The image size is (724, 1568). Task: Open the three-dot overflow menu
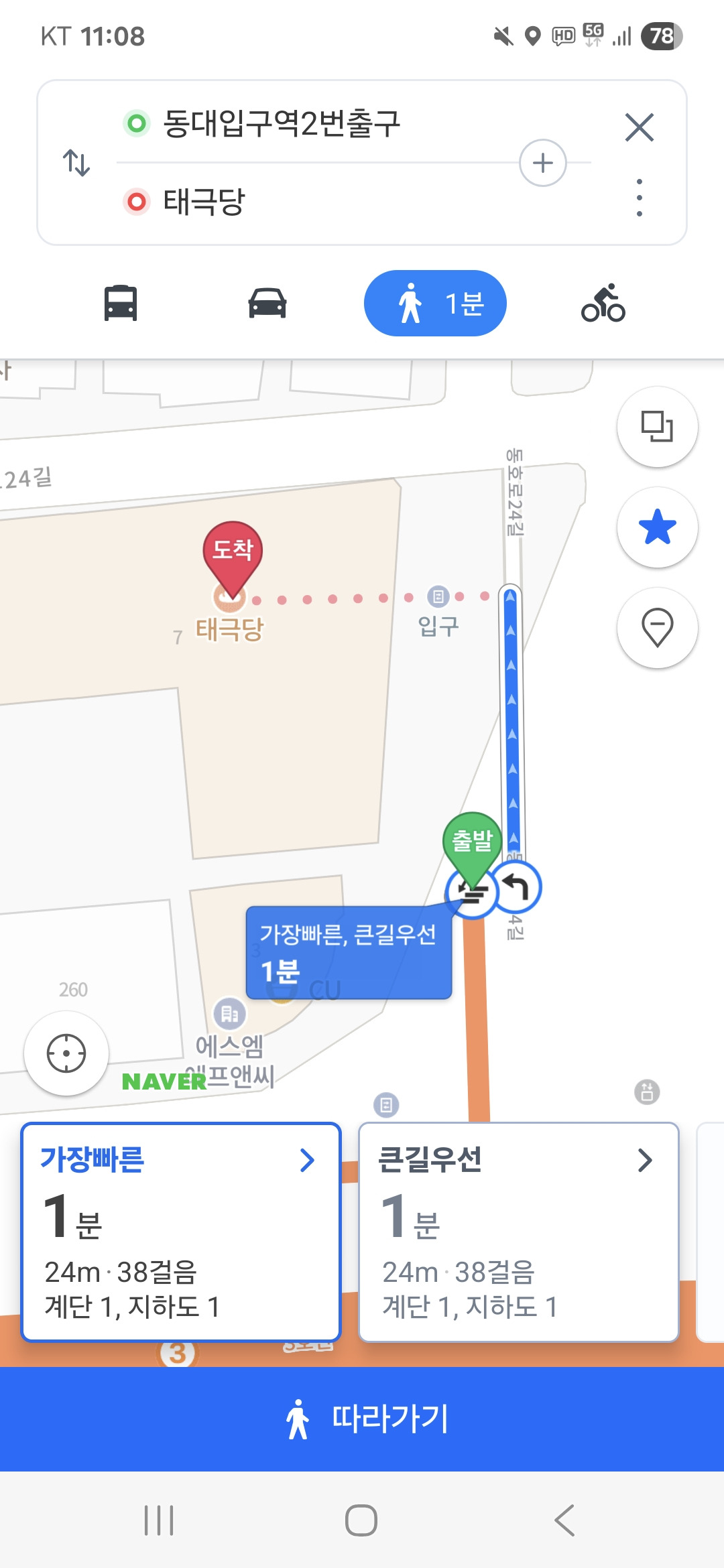coord(639,198)
